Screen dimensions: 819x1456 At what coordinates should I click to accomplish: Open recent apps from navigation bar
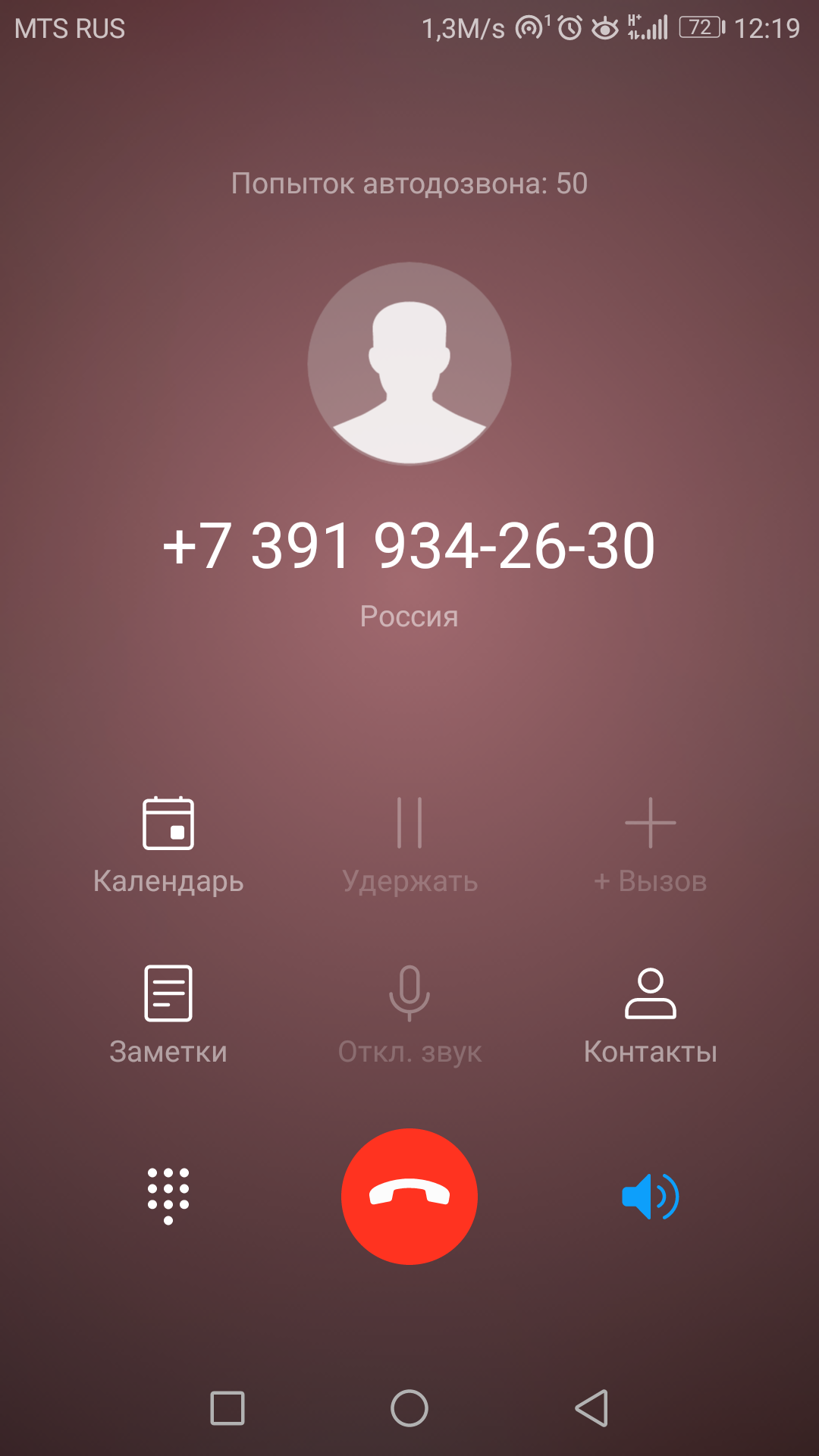pyautogui.click(x=227, y=1408)
